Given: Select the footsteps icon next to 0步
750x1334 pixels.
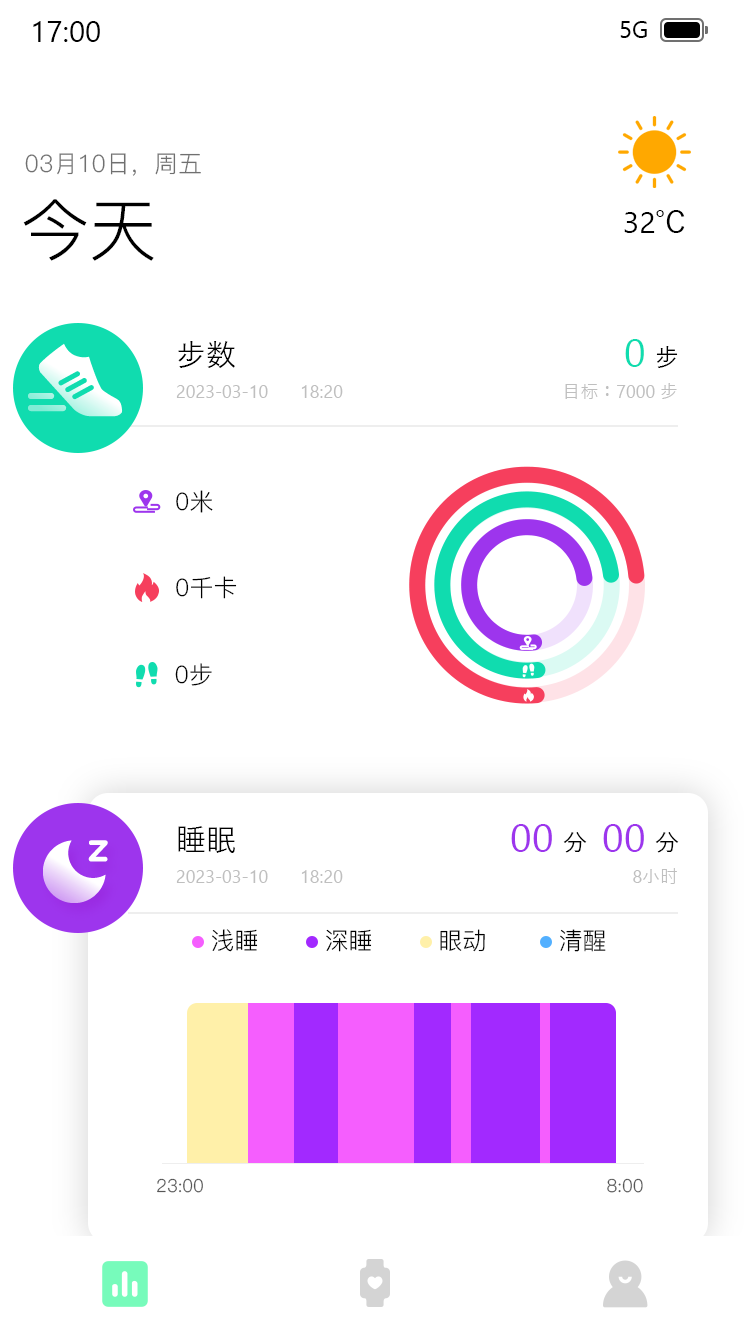Looking at the screenshot, I should [146, 674].
